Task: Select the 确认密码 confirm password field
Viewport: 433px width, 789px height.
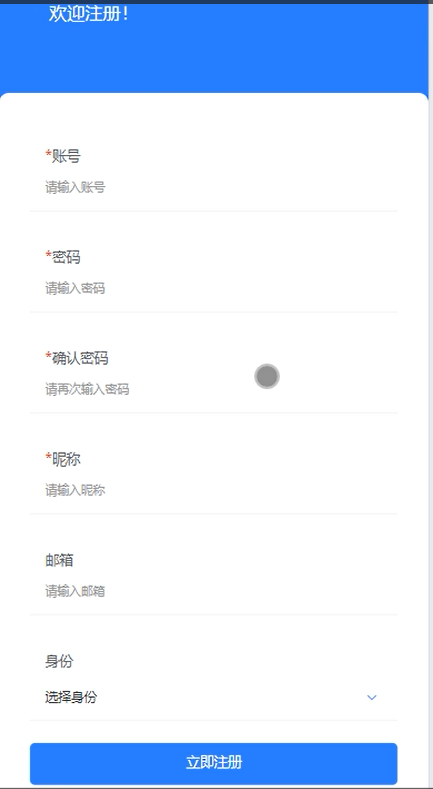Action: click(213, 389)
